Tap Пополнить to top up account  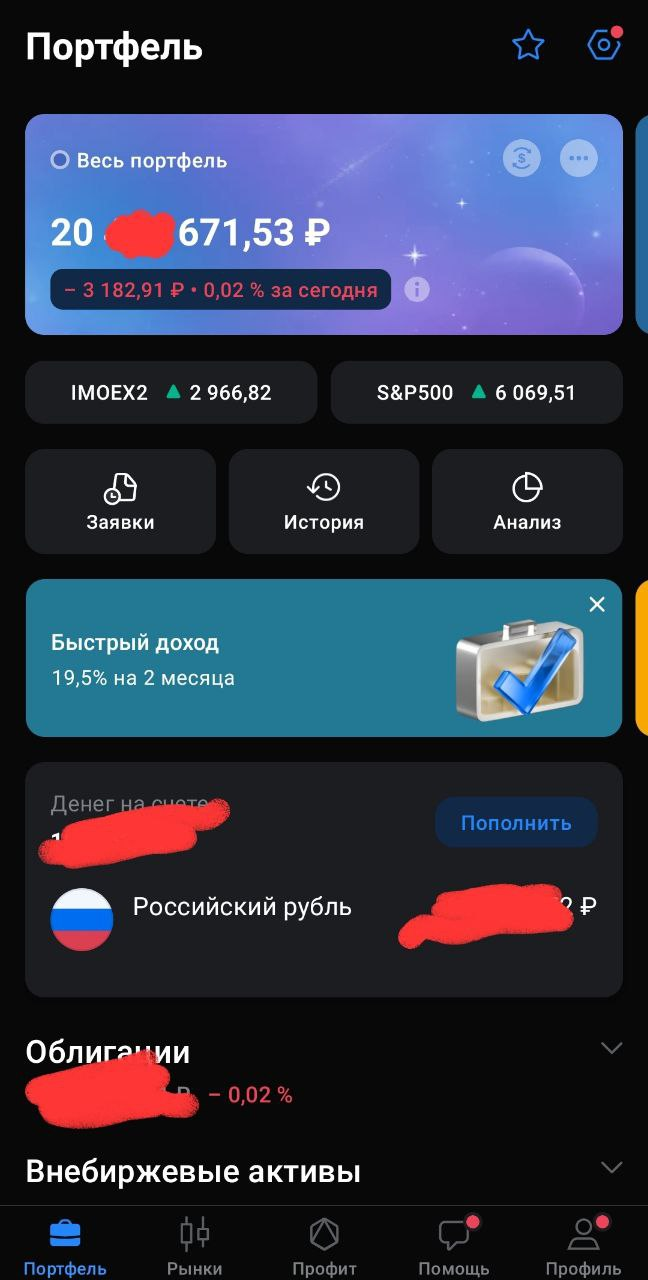(516, 823)
